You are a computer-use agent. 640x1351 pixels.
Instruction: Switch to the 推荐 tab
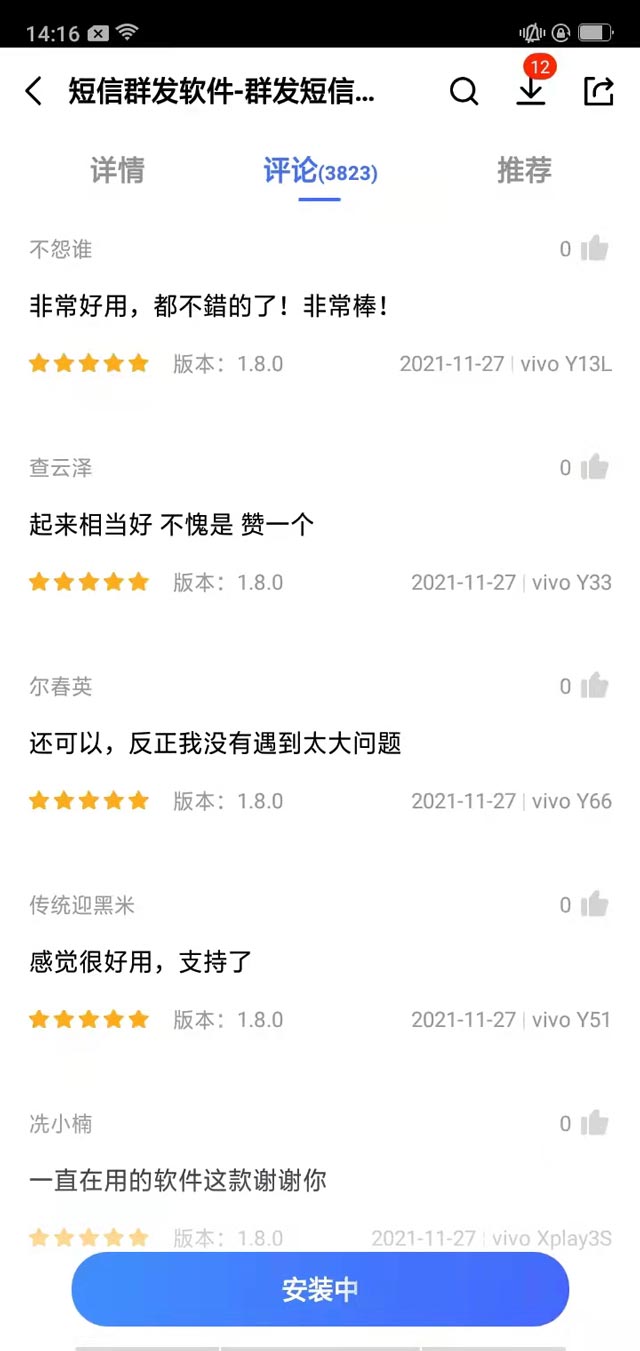pyautogui.click(x=524, y=171)
